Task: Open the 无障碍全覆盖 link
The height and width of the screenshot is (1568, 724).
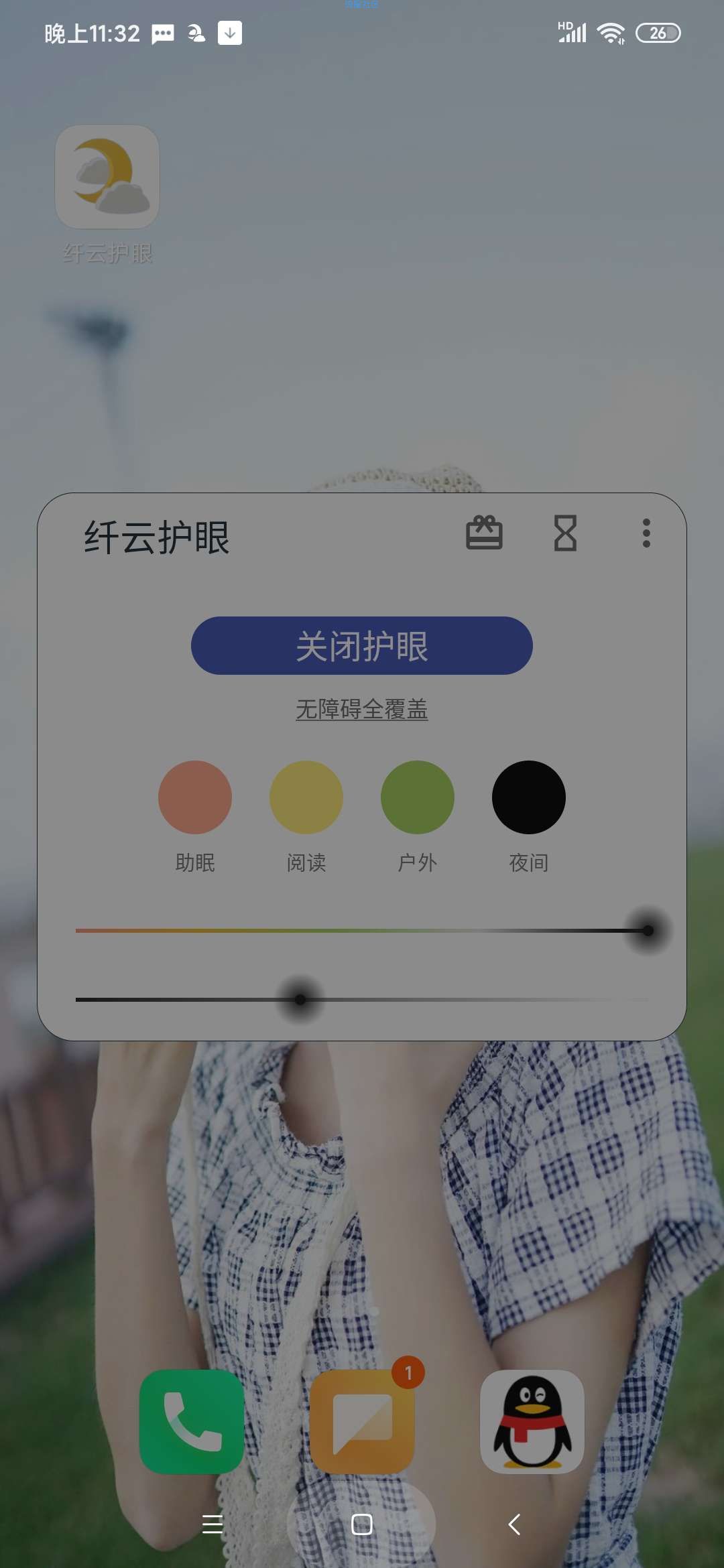Action: pos(362,709)
